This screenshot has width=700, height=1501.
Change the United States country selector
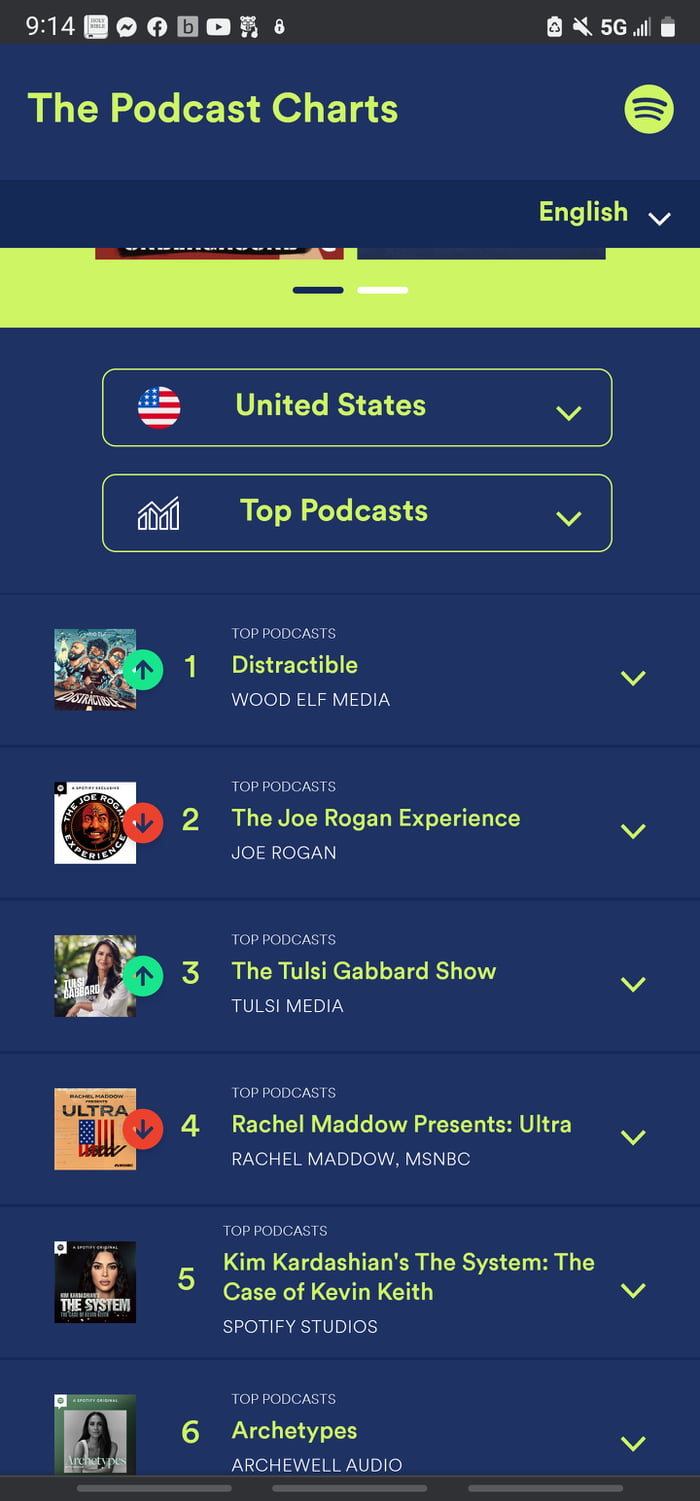(x=357, y=407)
